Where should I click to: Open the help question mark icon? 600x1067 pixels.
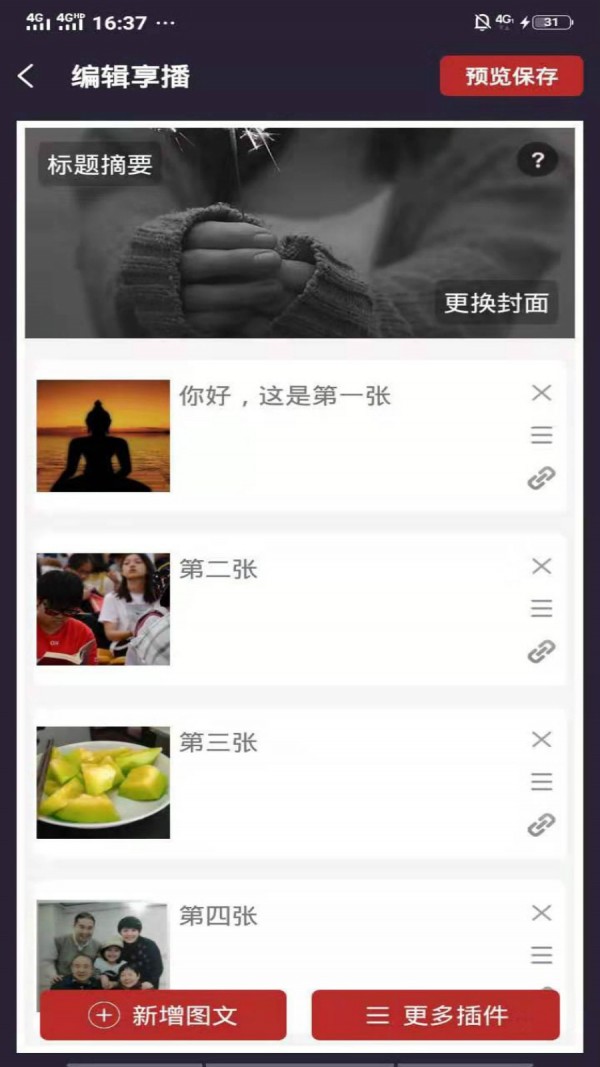tap(537, 160)
